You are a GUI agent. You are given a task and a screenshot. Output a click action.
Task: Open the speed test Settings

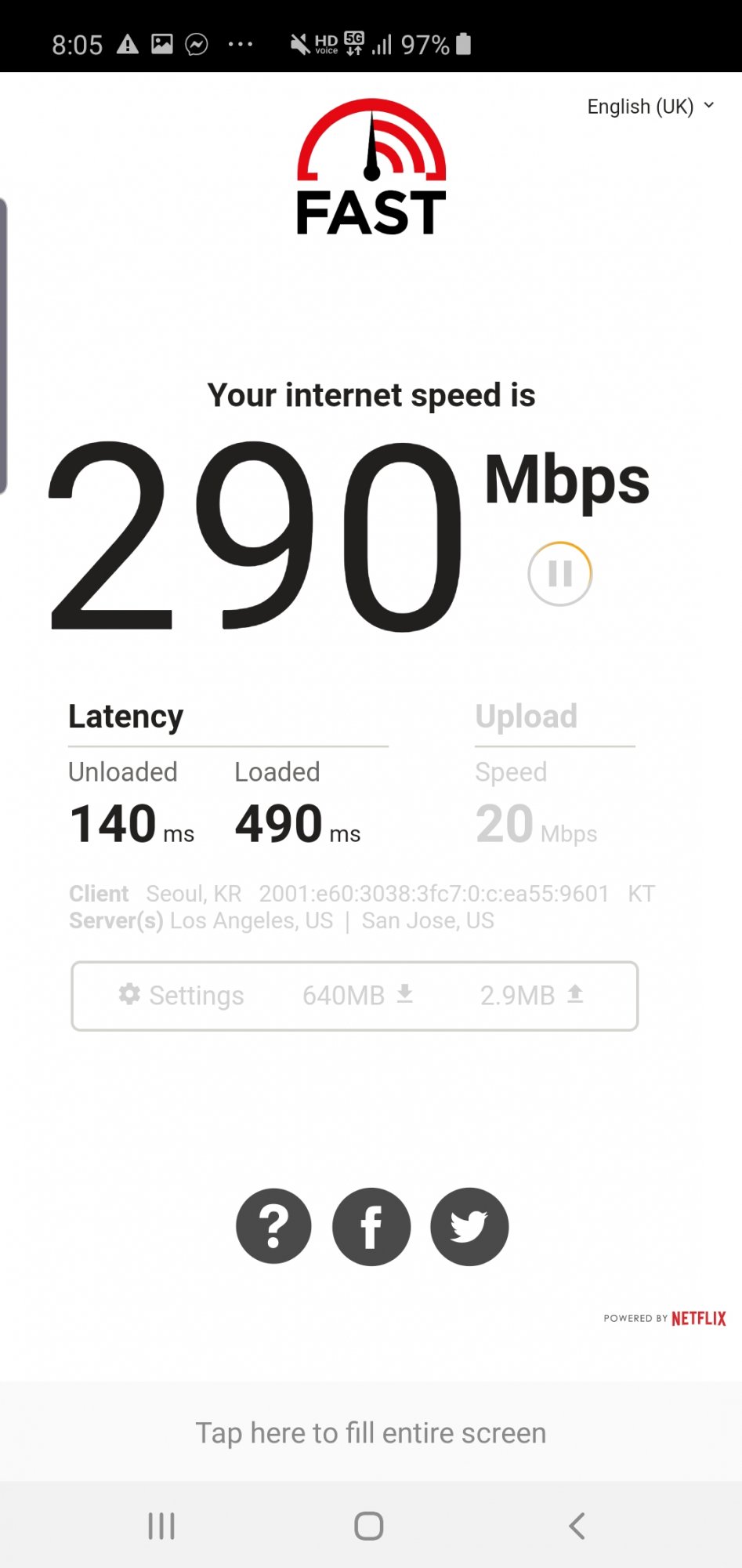tap(181, 995)
